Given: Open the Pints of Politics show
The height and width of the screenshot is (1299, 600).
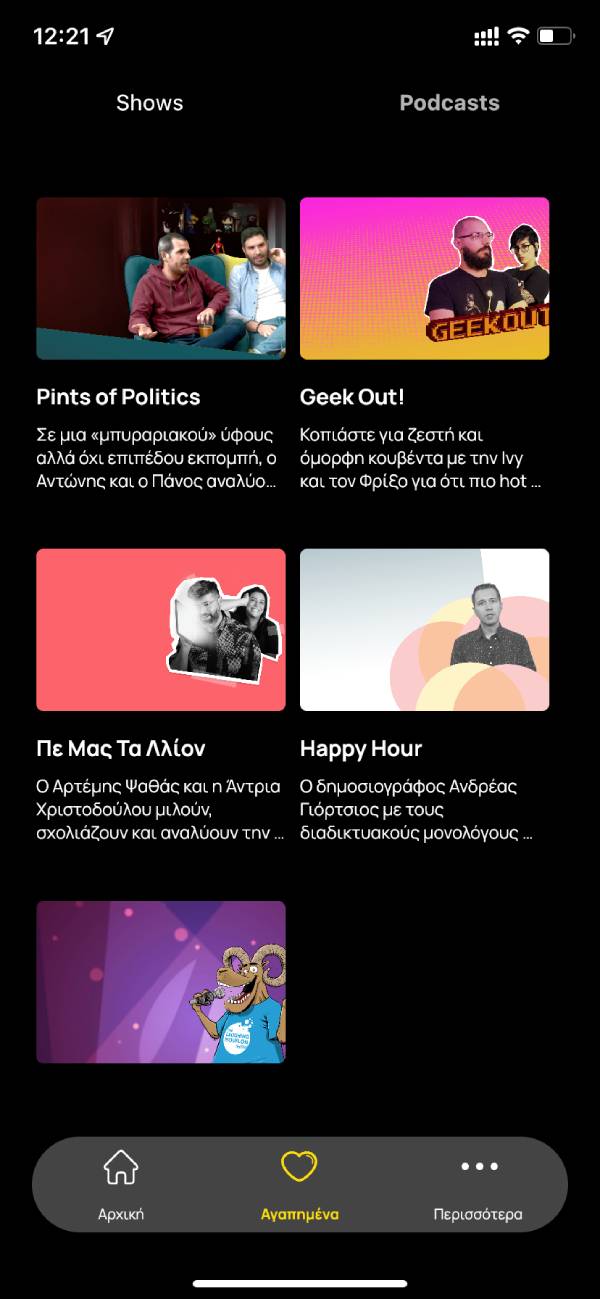Looking at the screenshot, I should tap(161, 278).
